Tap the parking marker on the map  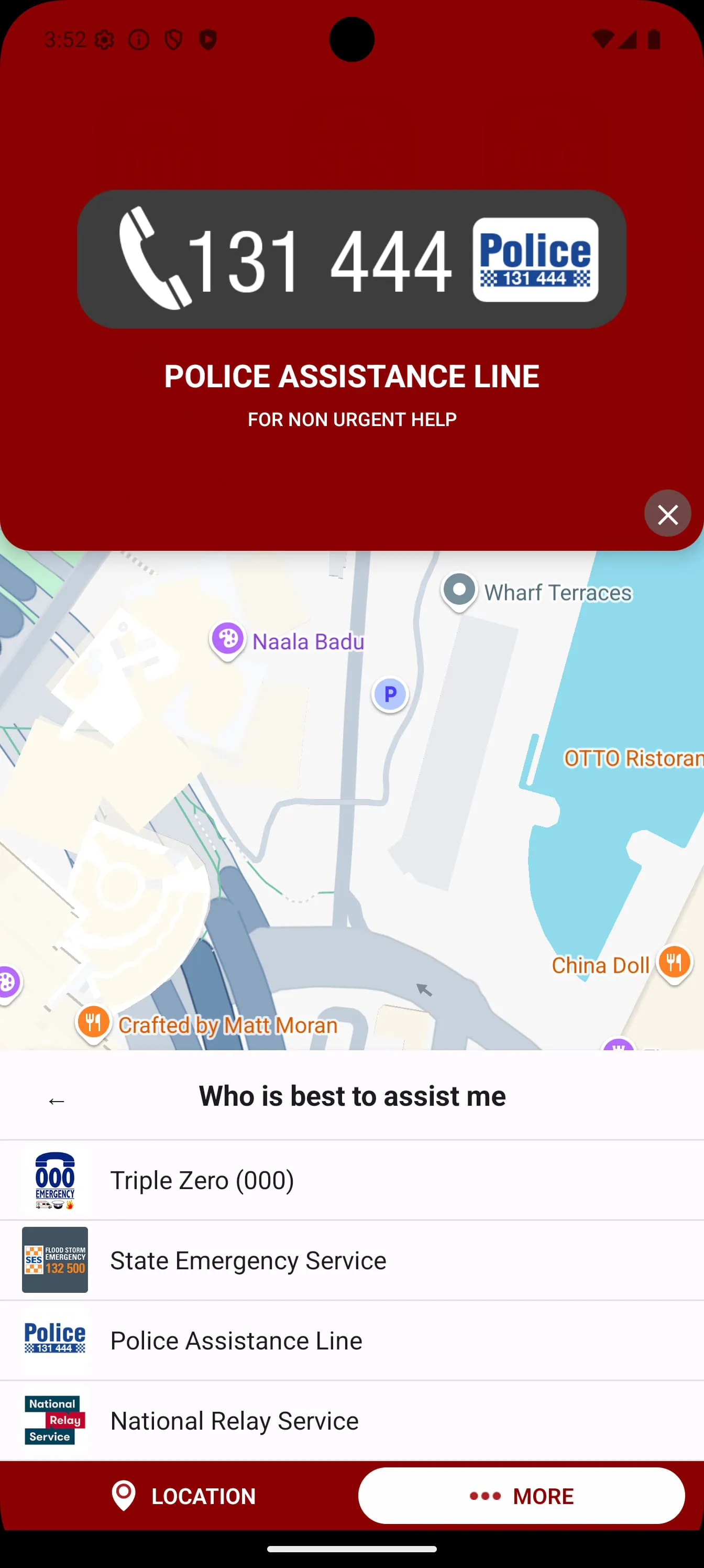390,693
